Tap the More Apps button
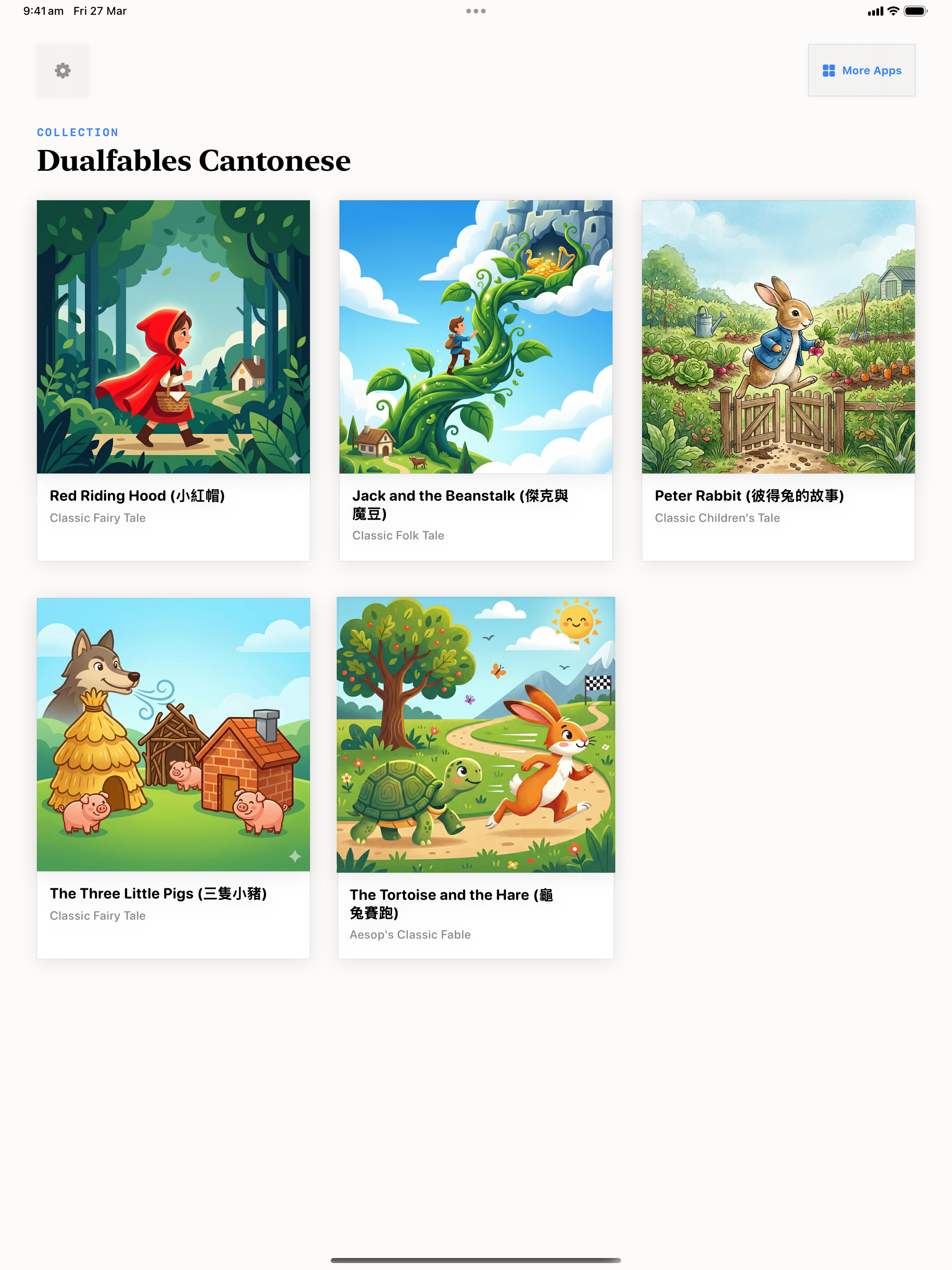Image resolution: width=952 pixels, height=1270 pixels. coord(861,71)
